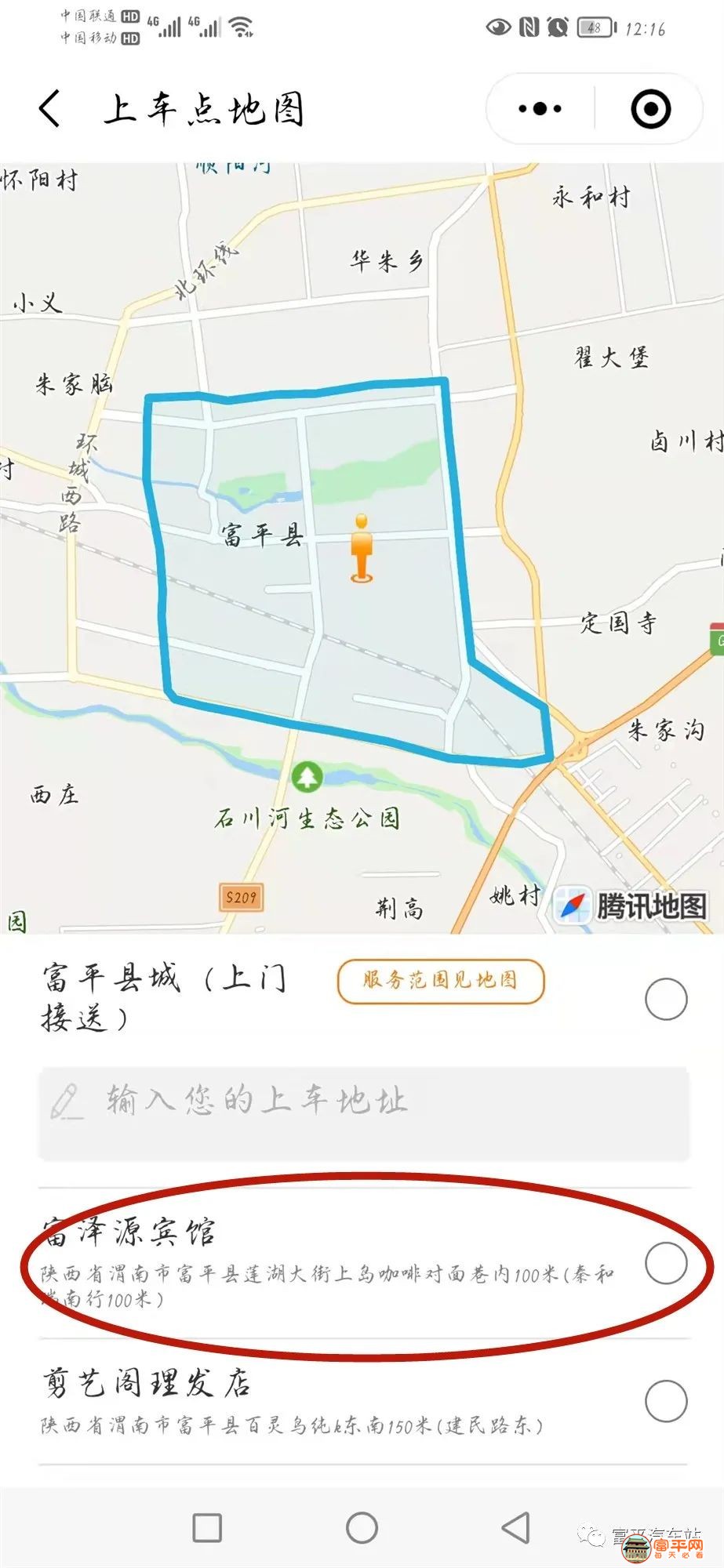Tap 服务范围见地图 button
The image size is (724, 1568).
(x=440, y=980)
